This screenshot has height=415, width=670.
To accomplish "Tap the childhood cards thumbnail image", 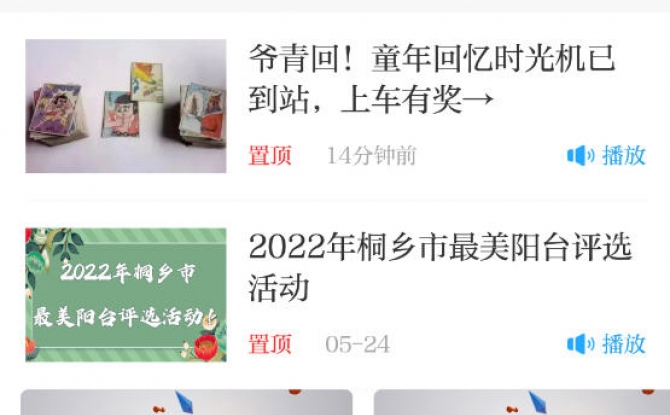I will [126, 106].
